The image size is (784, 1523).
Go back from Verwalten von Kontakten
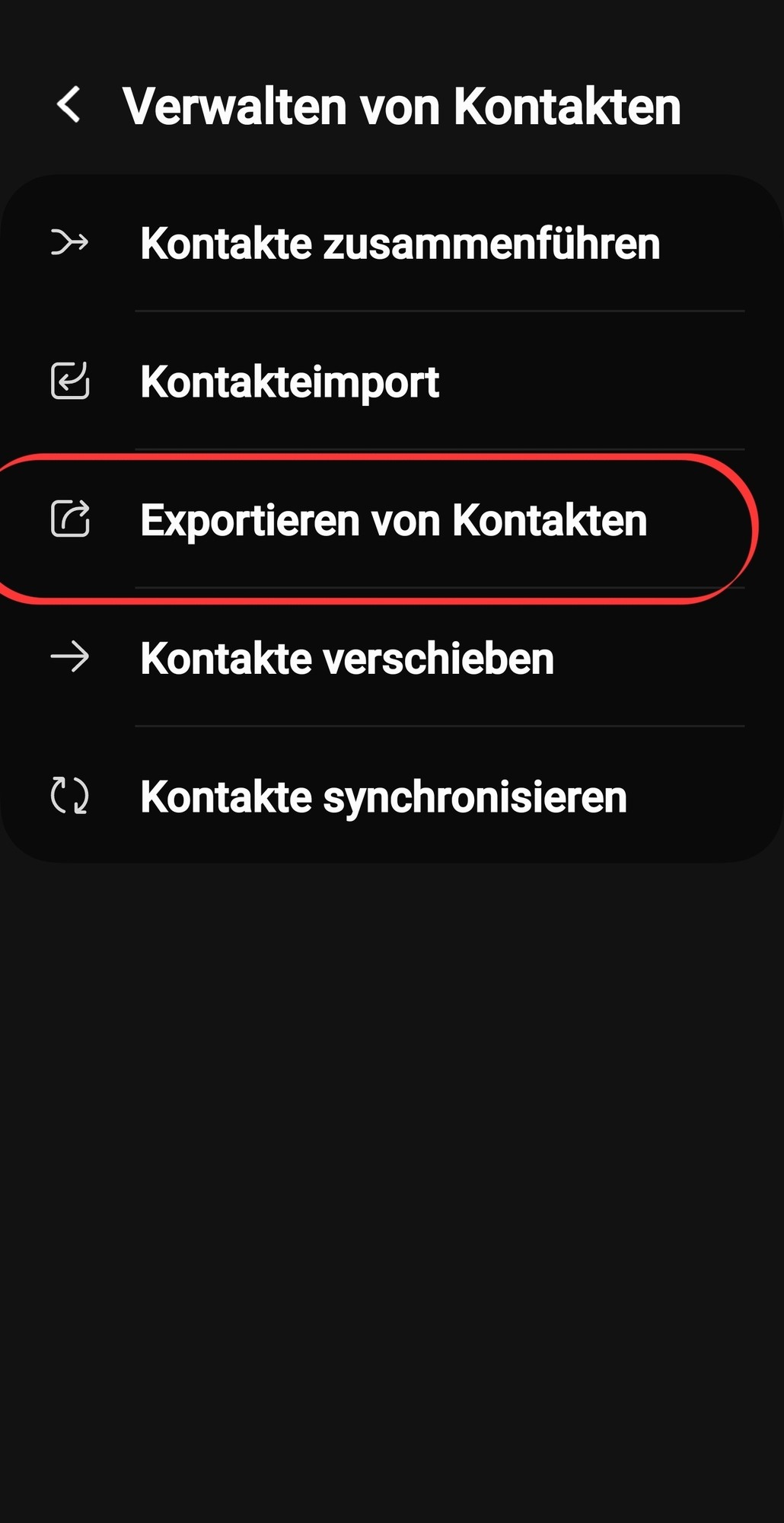[x=69, y=105]
